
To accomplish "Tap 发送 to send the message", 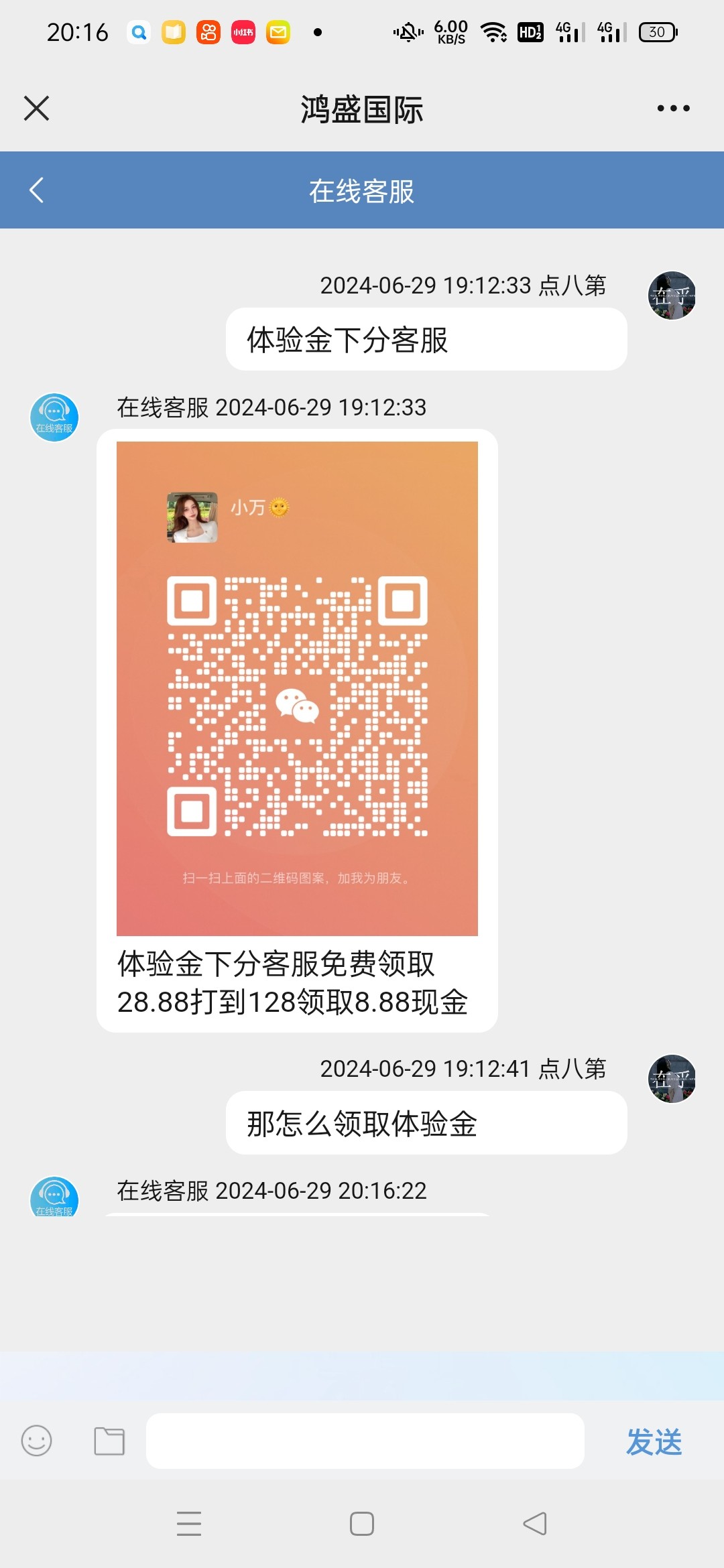I will click(654, 1442).
